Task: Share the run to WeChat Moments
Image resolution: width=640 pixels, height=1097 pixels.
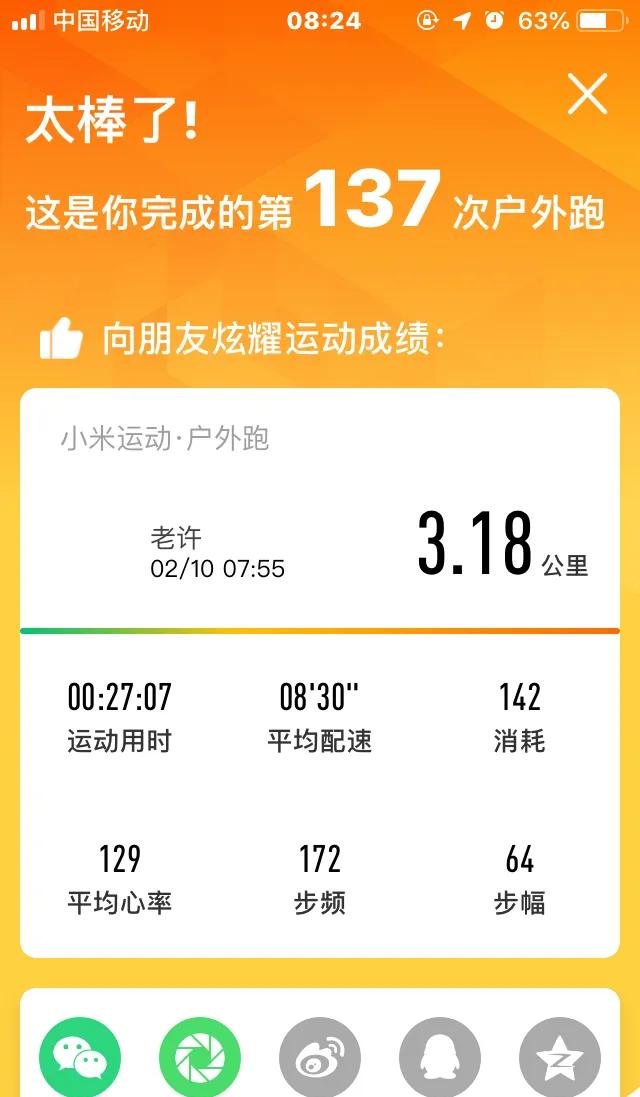Action: point(200,1057)
